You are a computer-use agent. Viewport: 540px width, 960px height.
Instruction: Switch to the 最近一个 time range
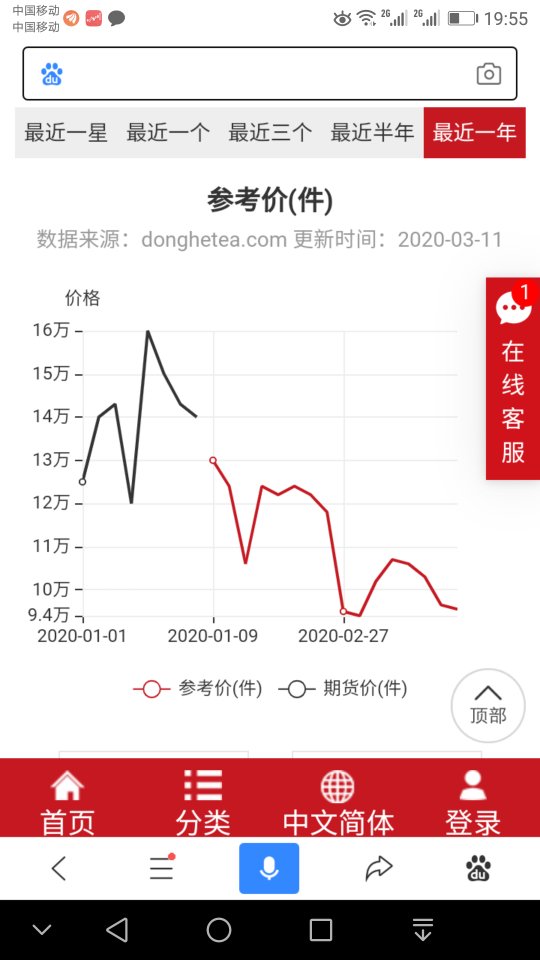[168, 132]
